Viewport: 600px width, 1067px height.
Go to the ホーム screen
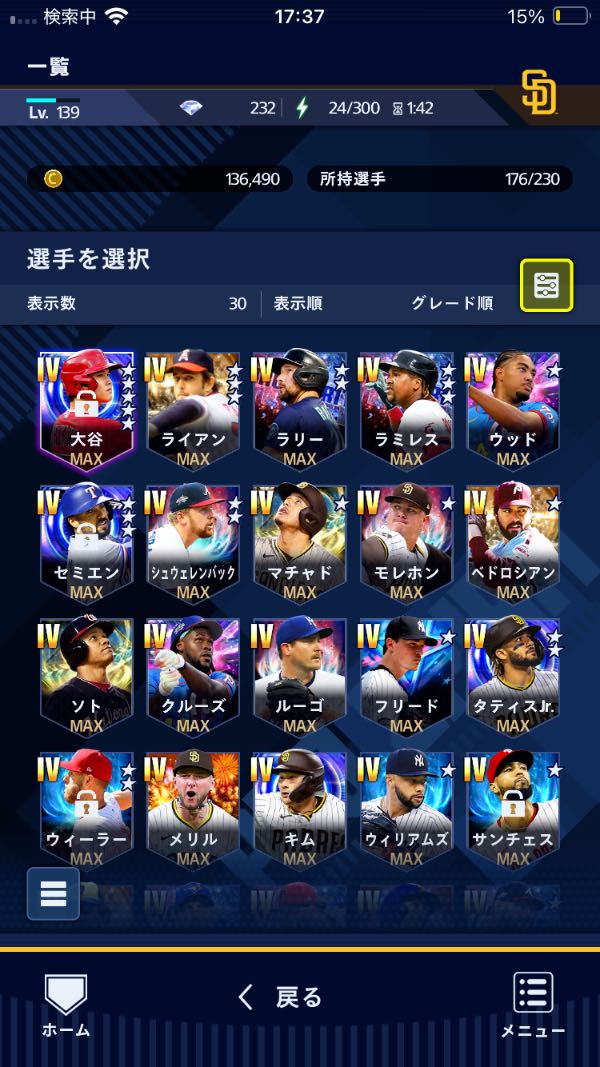(x=66, y=1005)
